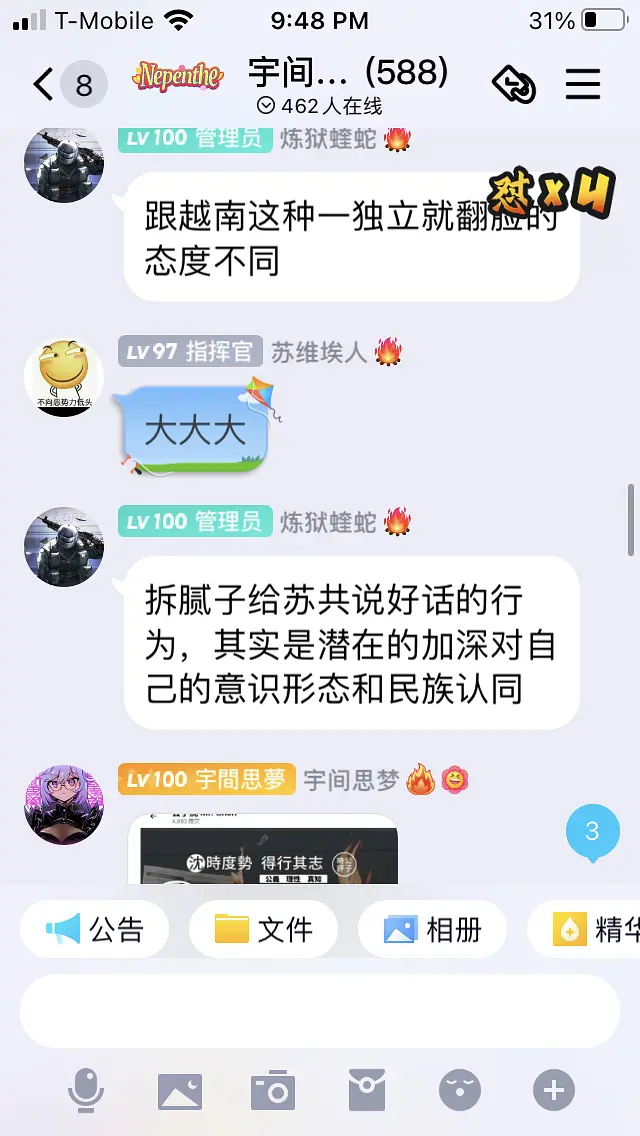Open 苏维埃人's profile avatar
The height and width of the screenshot is (1136, 640).
point(64,377)
